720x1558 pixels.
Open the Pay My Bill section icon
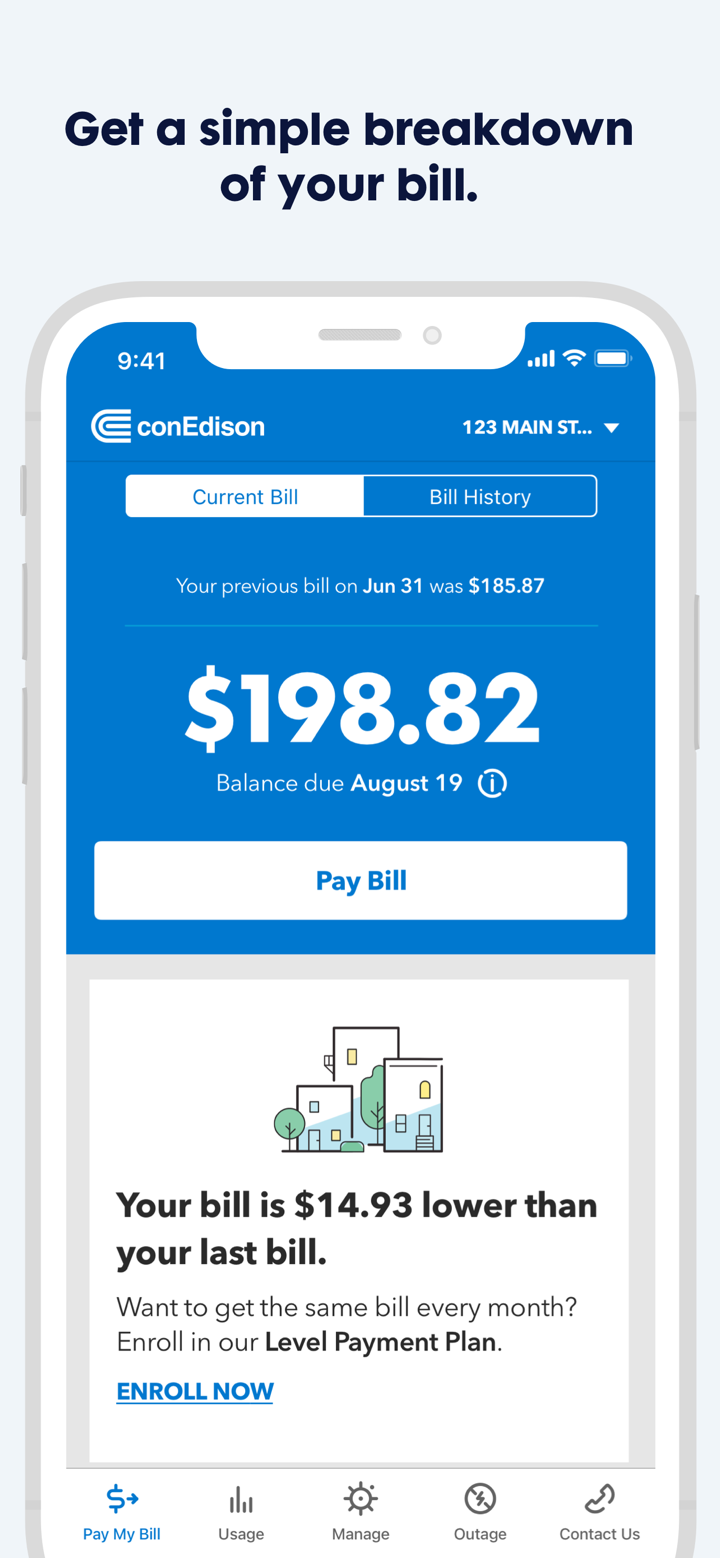[121, 1498]
